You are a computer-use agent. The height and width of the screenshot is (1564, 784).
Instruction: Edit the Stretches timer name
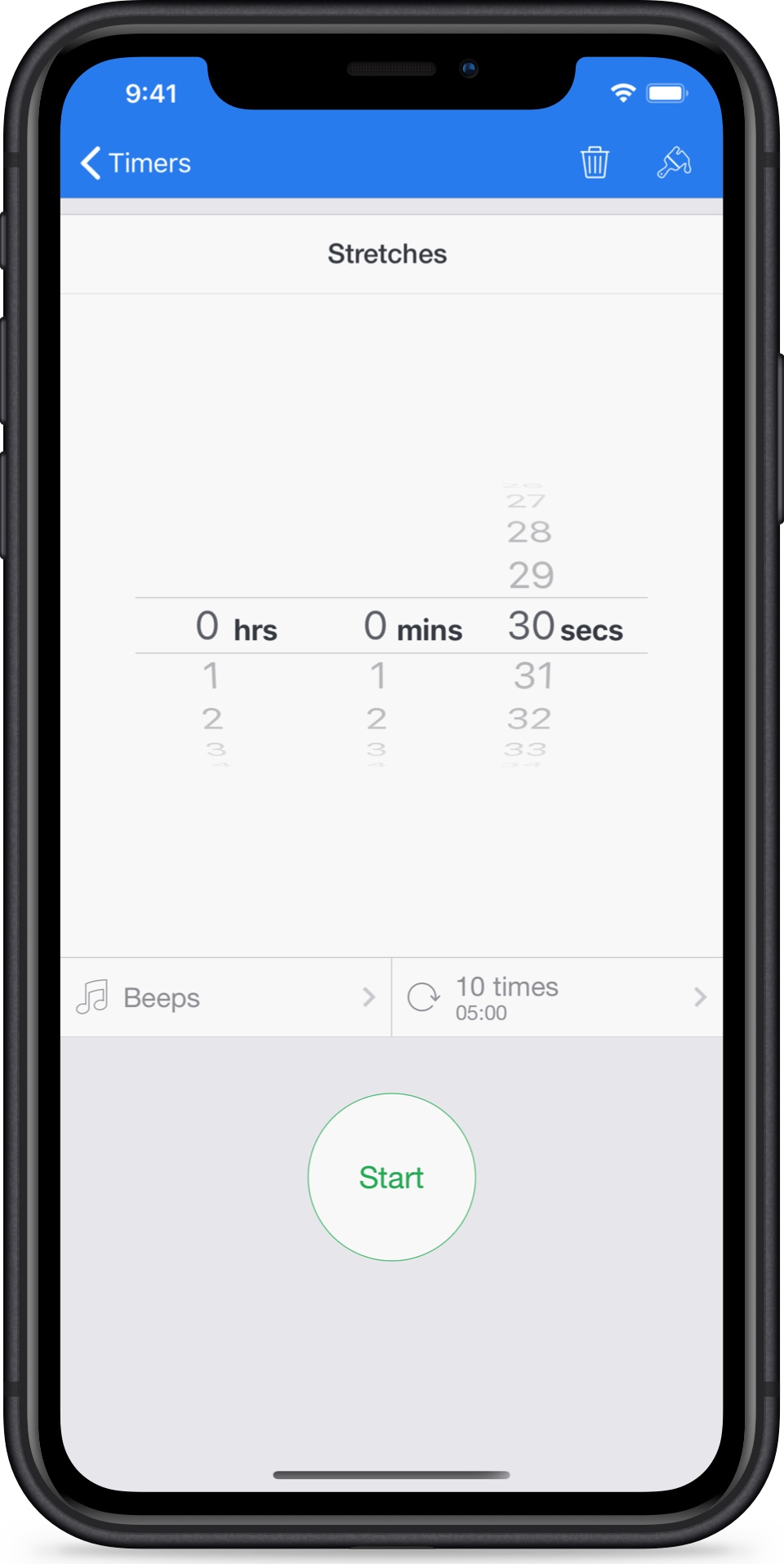click(387, 254)
